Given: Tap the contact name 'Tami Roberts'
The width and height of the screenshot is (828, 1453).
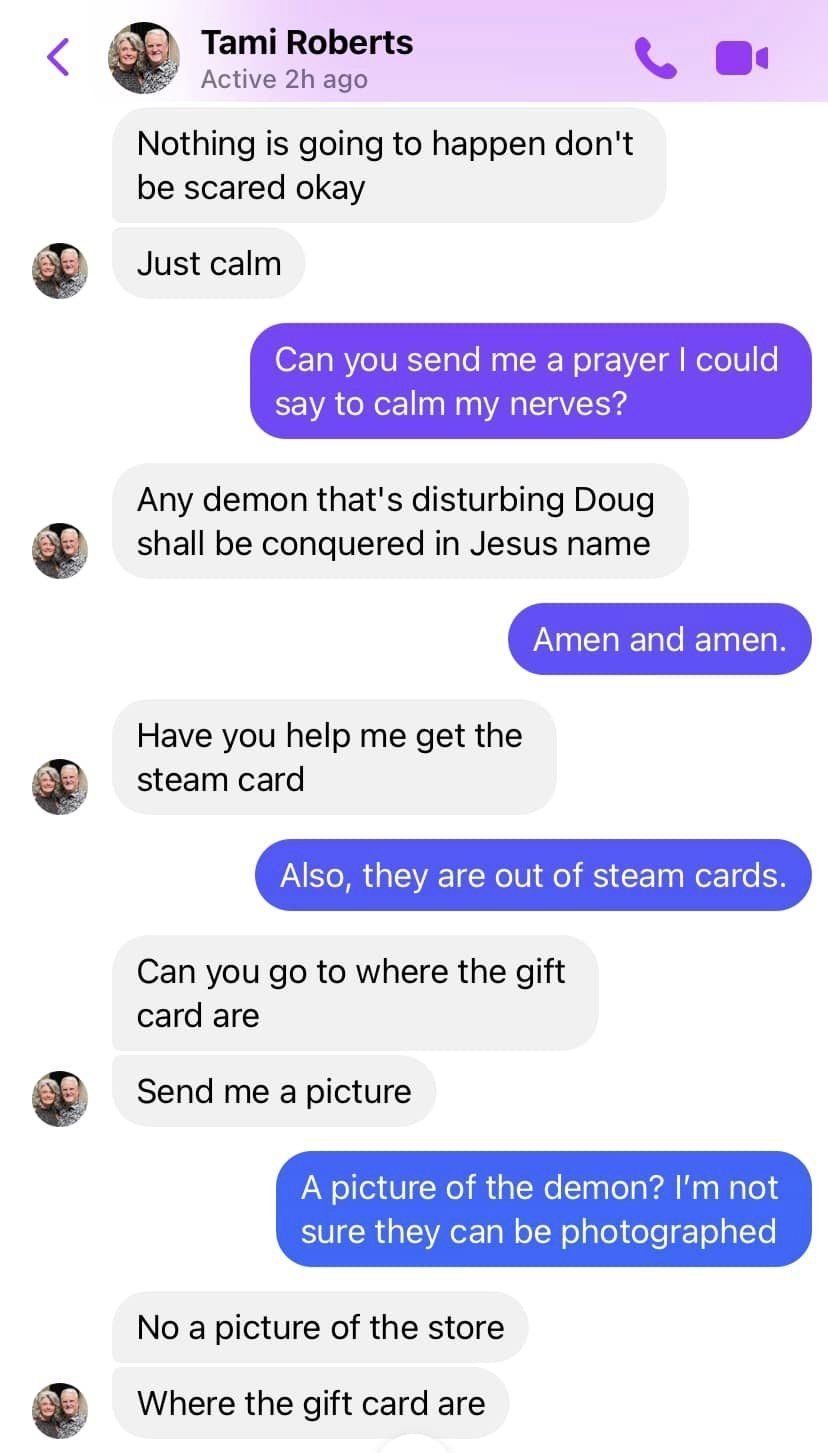Looking at the screenshot, I should click(x=307, y=42).
